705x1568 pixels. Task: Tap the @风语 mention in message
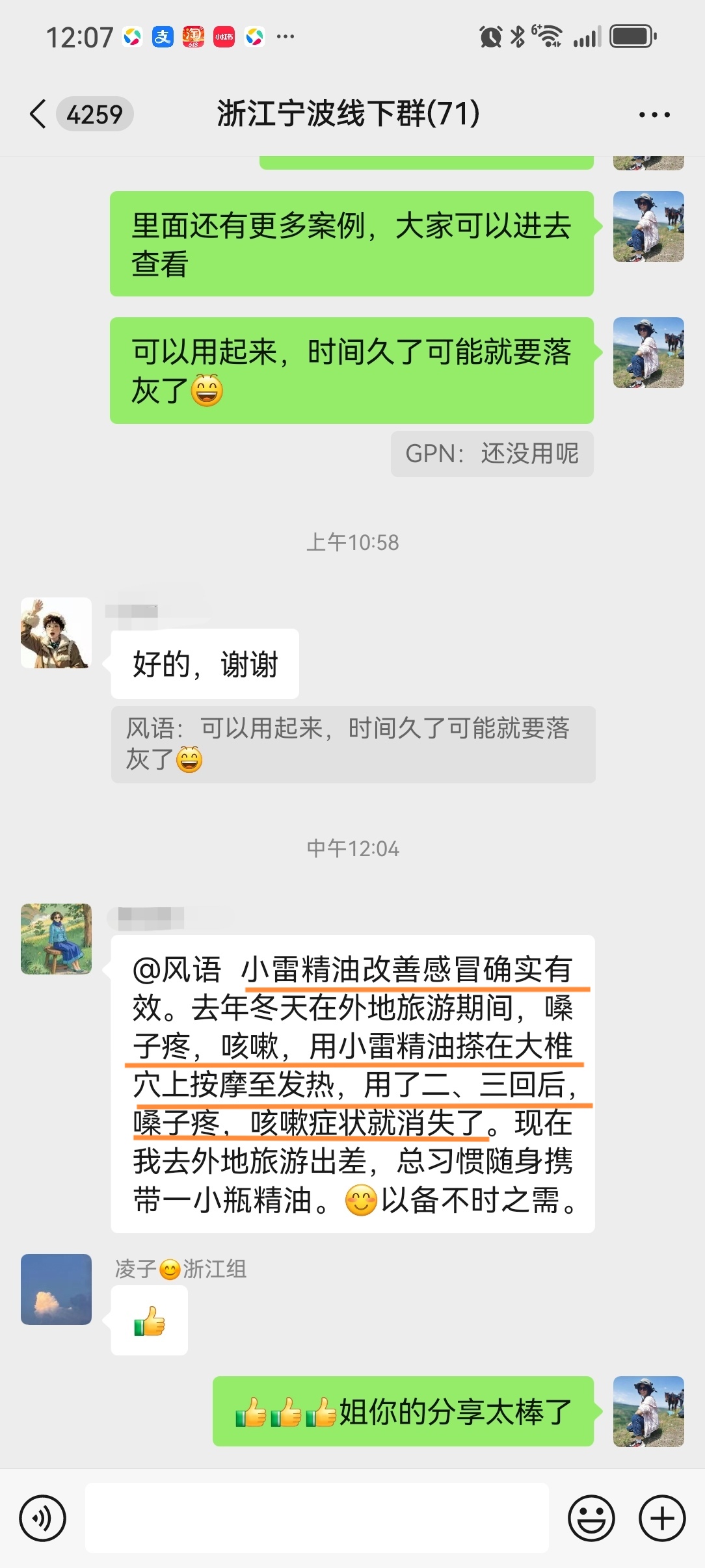pos(177,969)
